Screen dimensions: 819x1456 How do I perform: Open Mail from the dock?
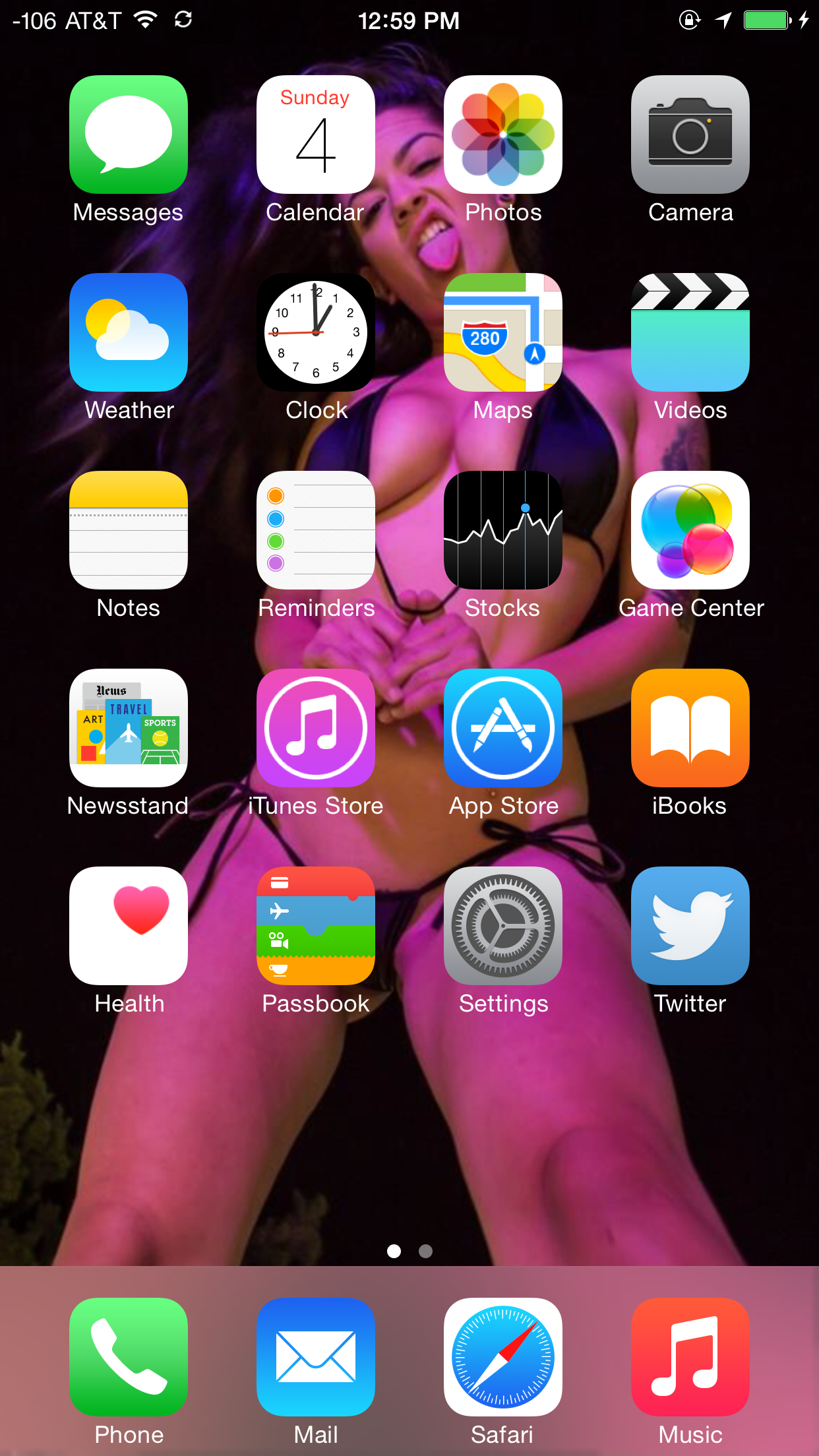(x=316, y=1357)
